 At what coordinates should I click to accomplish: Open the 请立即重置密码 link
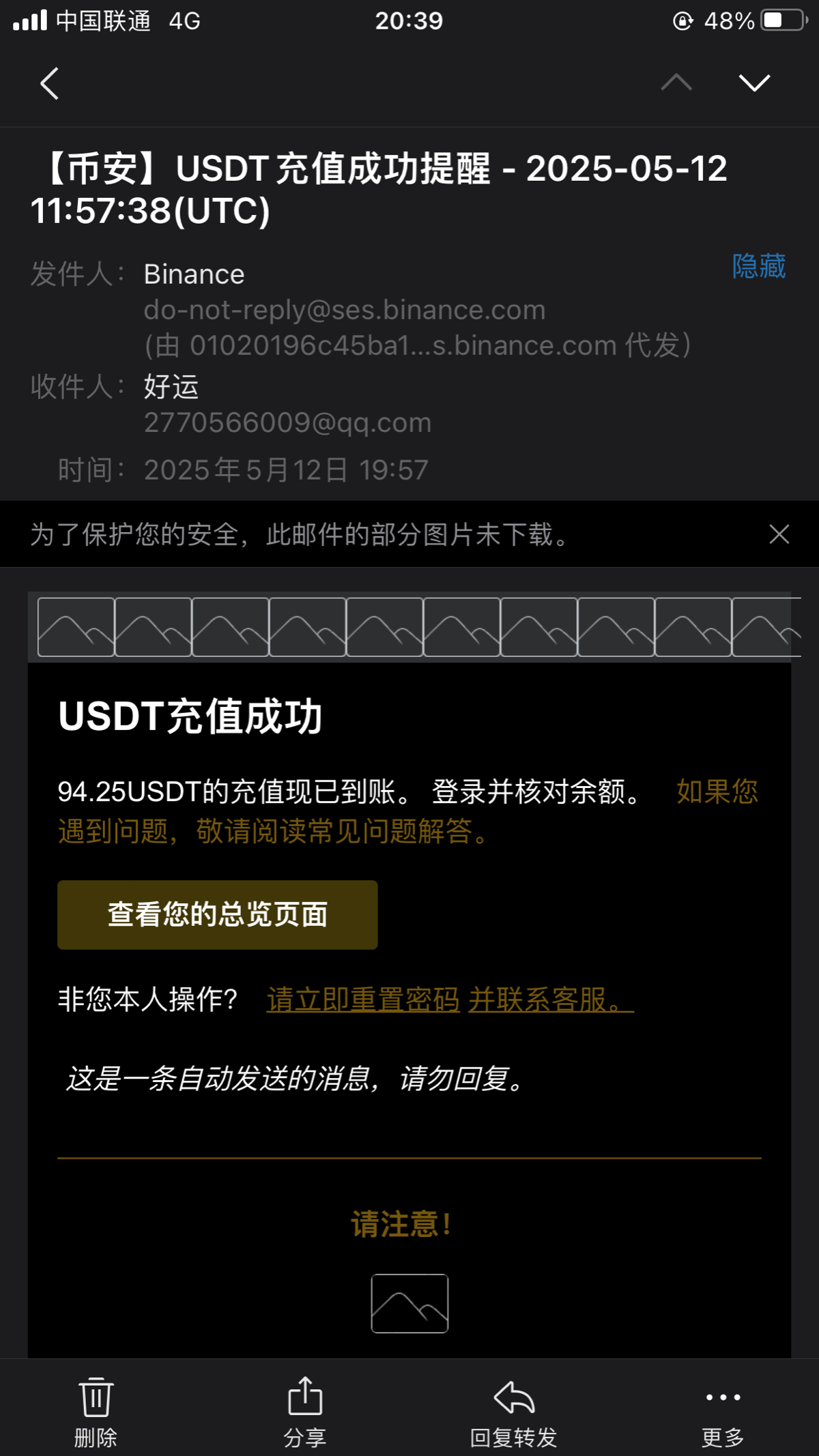pos(363,1000)
